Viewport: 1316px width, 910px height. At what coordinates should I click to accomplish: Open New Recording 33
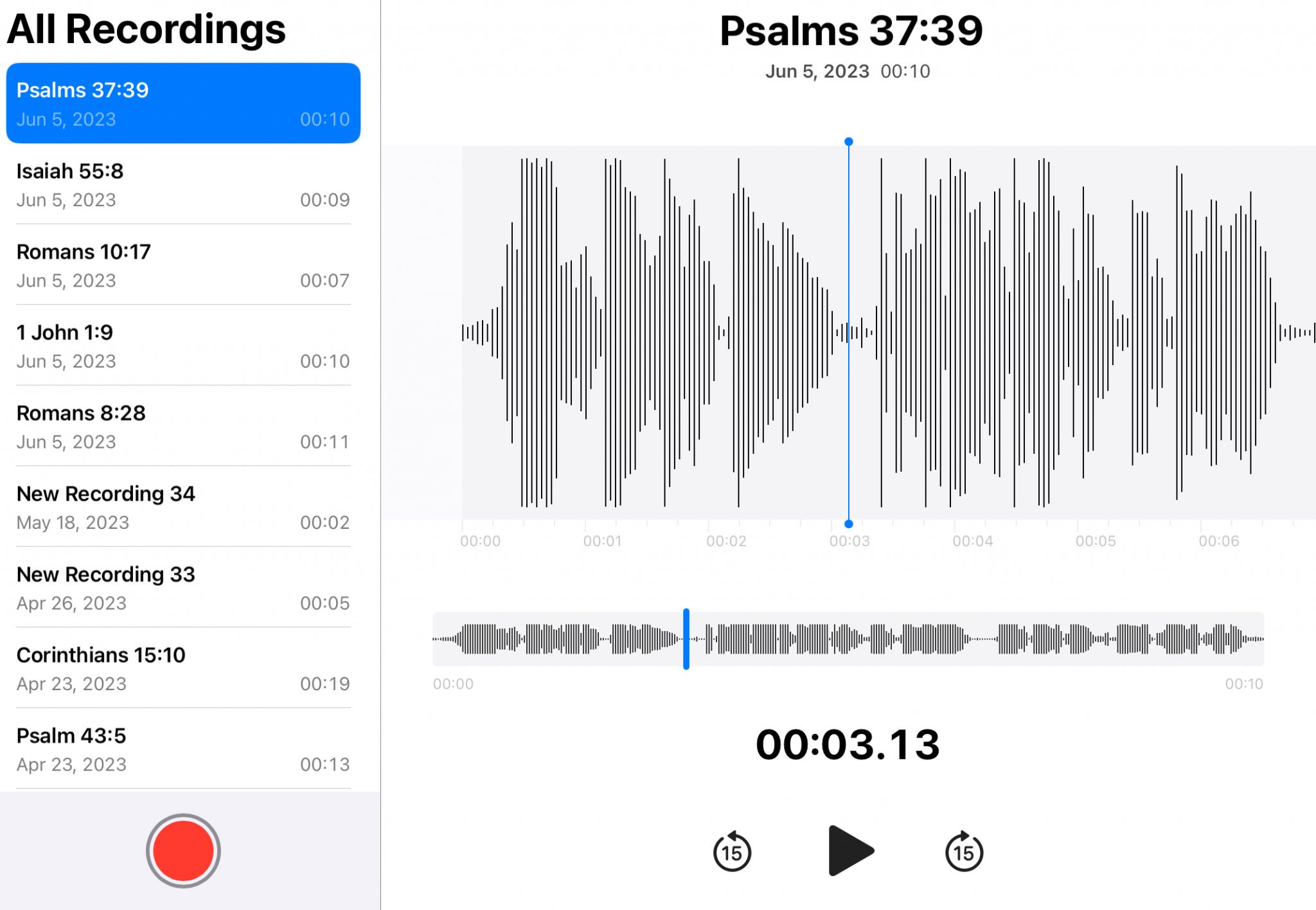183,588
